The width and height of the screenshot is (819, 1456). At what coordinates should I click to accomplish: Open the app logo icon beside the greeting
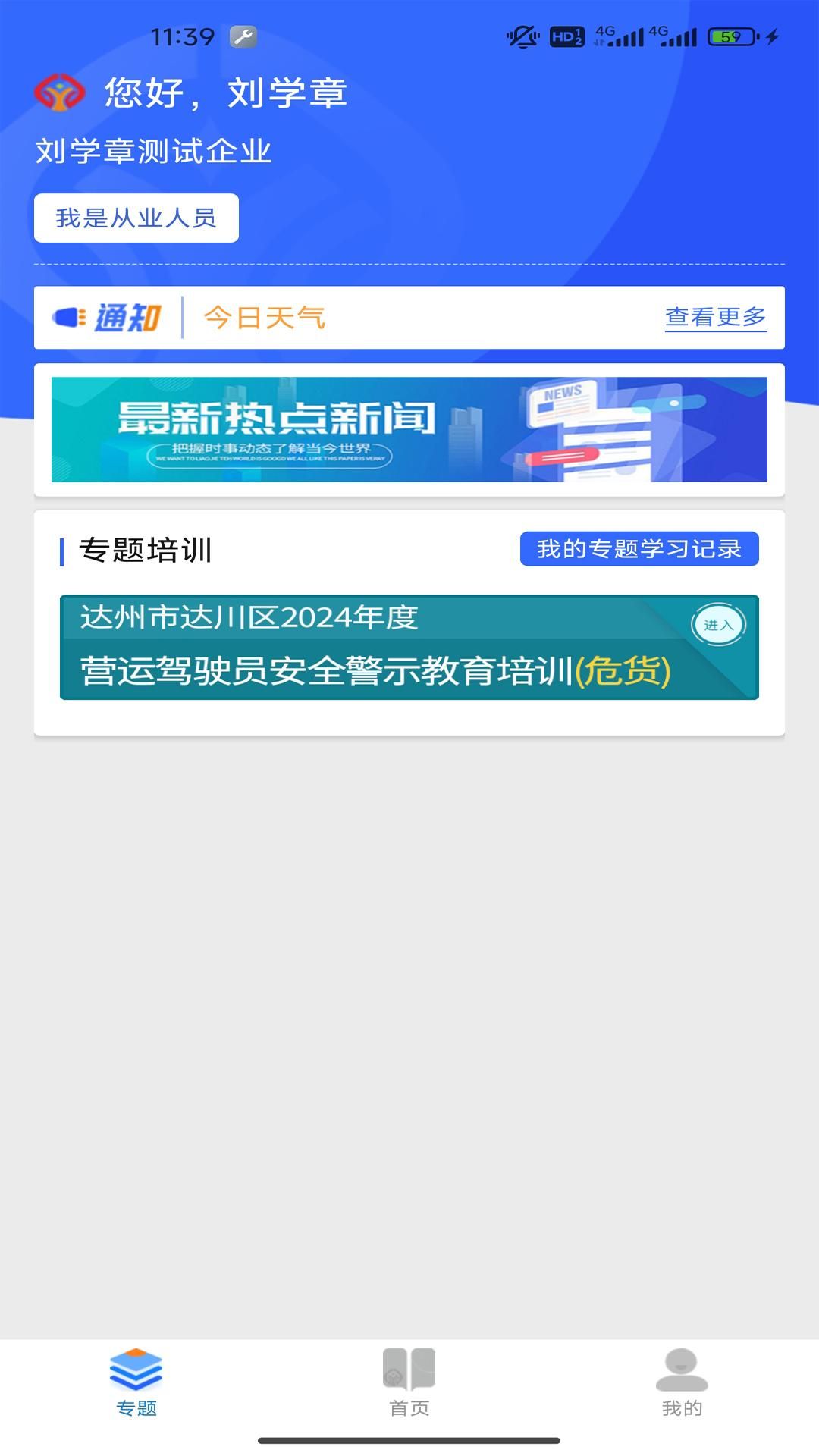click(x=59, y=93)
